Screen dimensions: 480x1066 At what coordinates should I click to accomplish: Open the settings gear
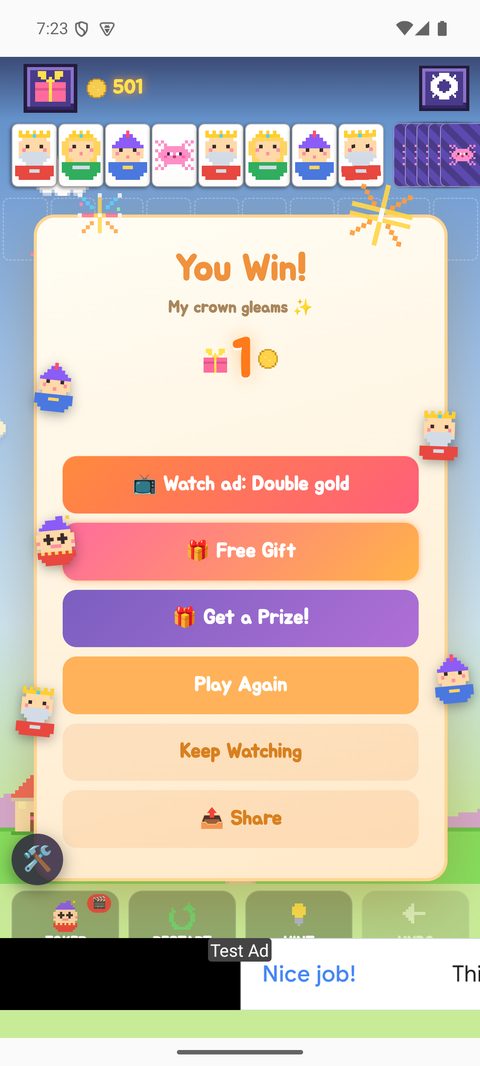(444, 88)
